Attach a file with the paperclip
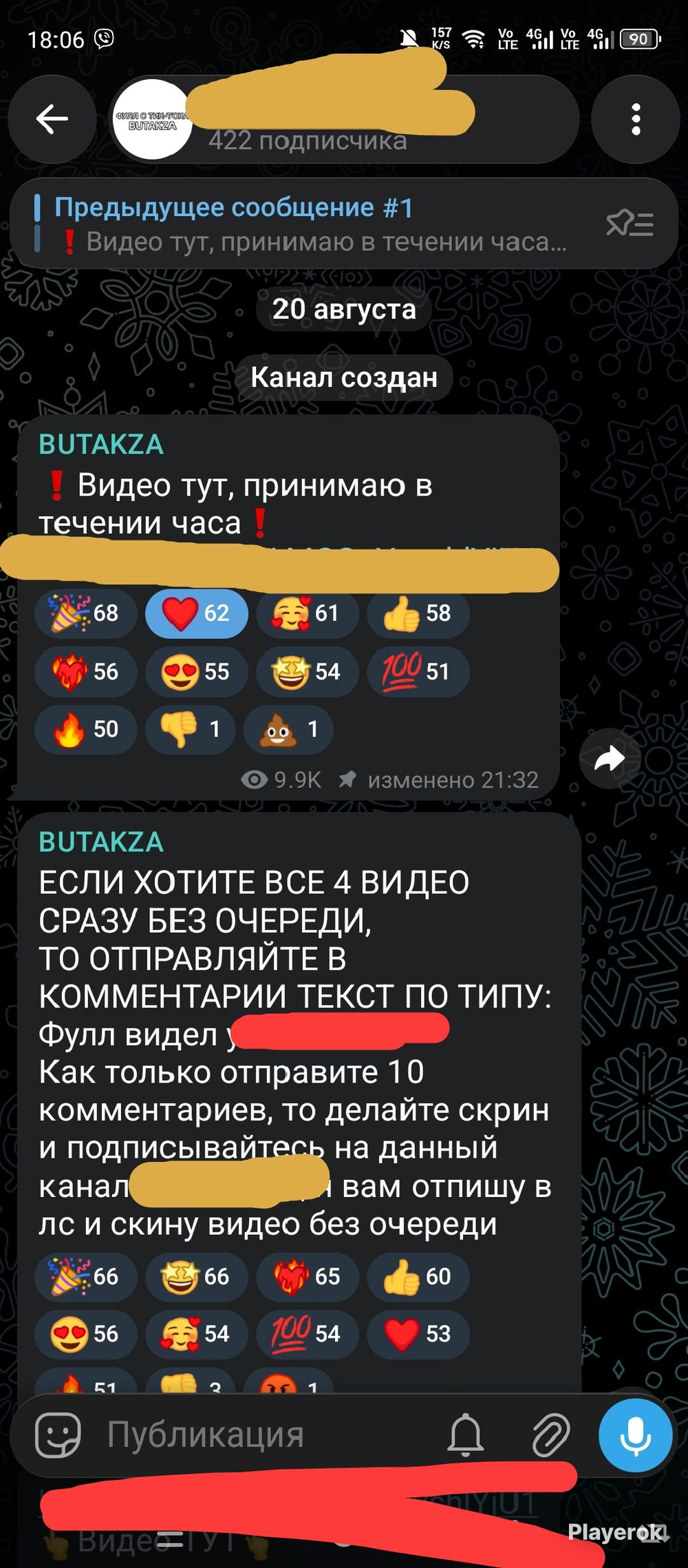 pyautogui.click(x=550, y=1435)
